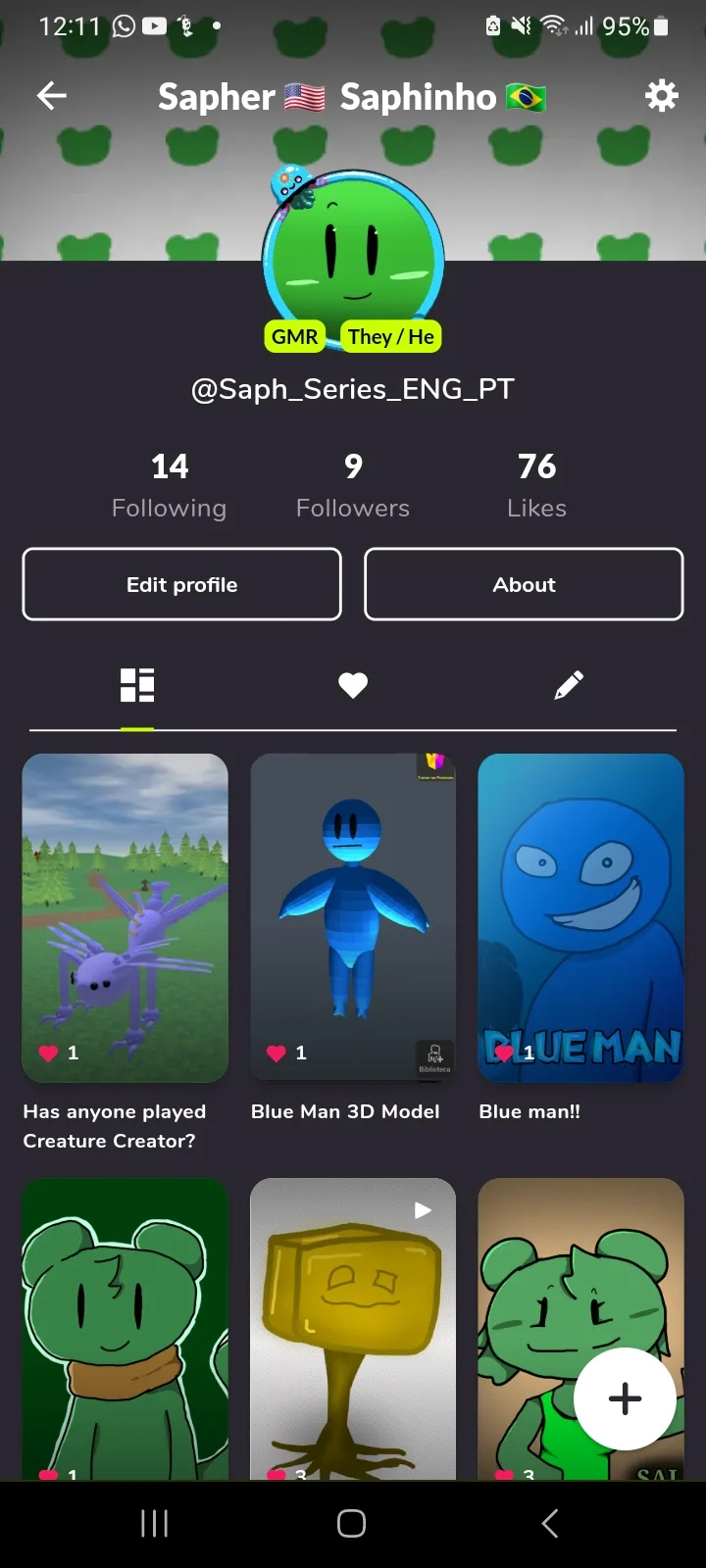The image size is (706, 1568).
Task: Switch to the posts grid tab
Action: 137,685
